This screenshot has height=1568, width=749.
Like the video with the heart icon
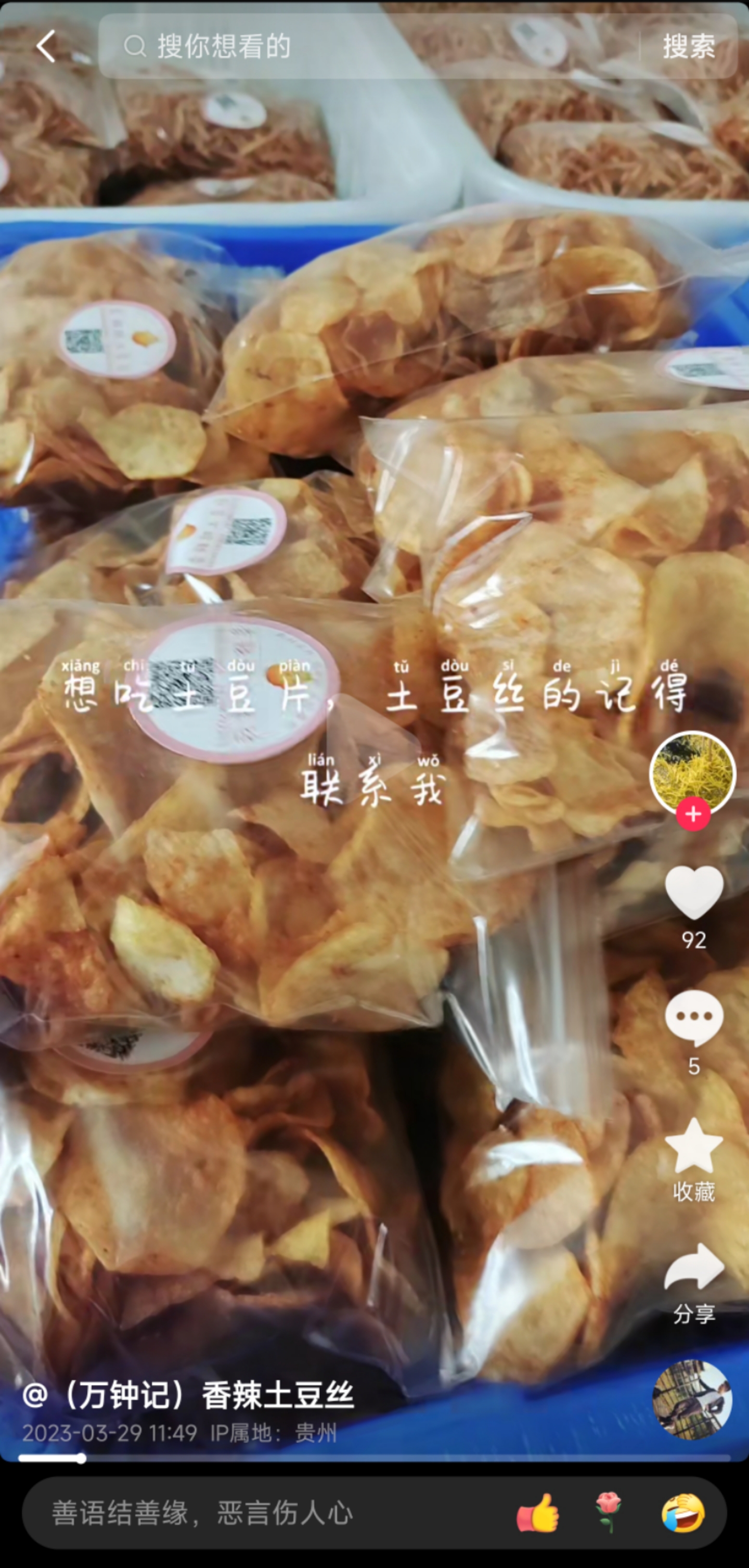coord(694,893)
